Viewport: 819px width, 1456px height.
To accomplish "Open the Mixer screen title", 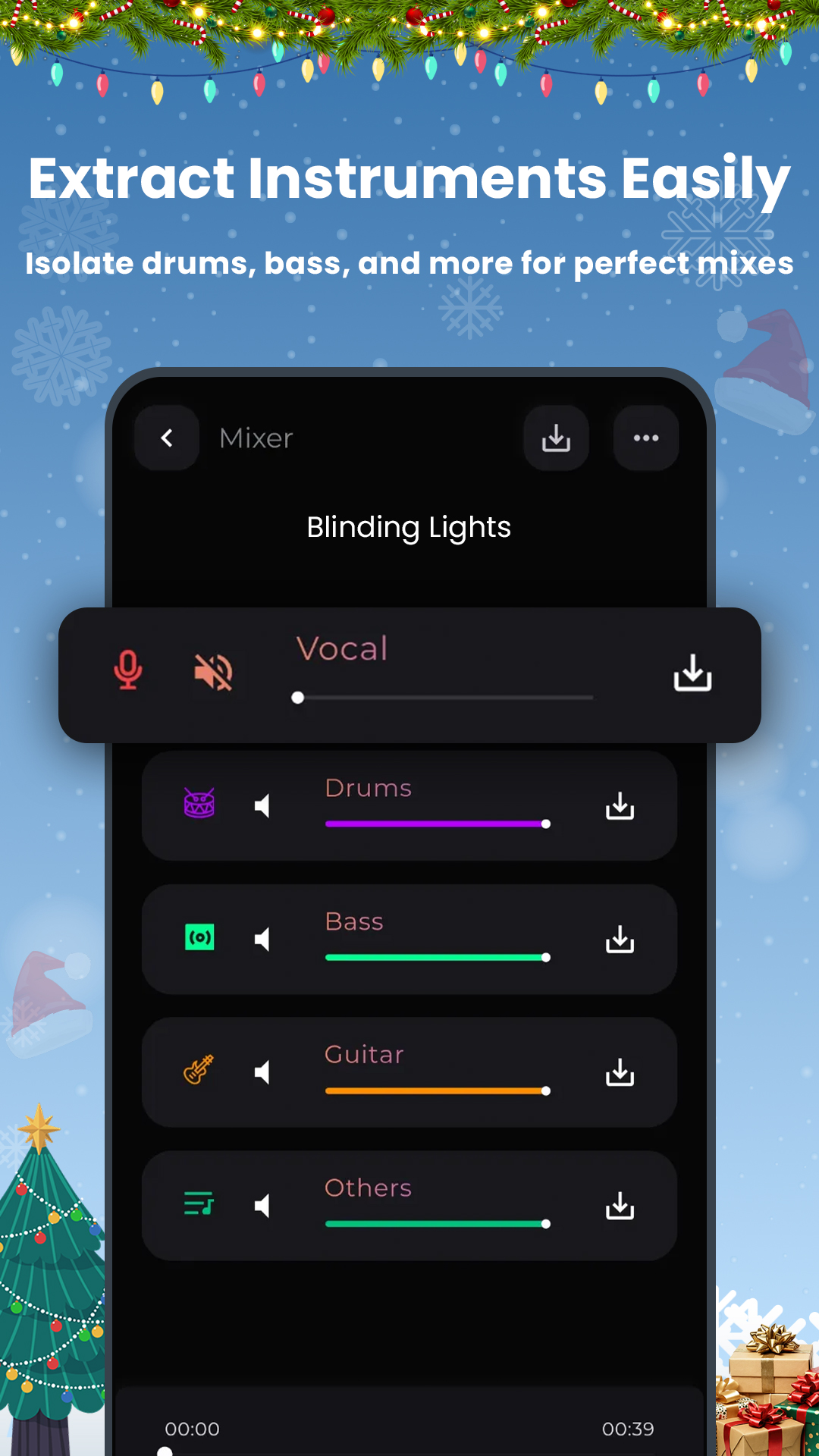I will (256, 438).
